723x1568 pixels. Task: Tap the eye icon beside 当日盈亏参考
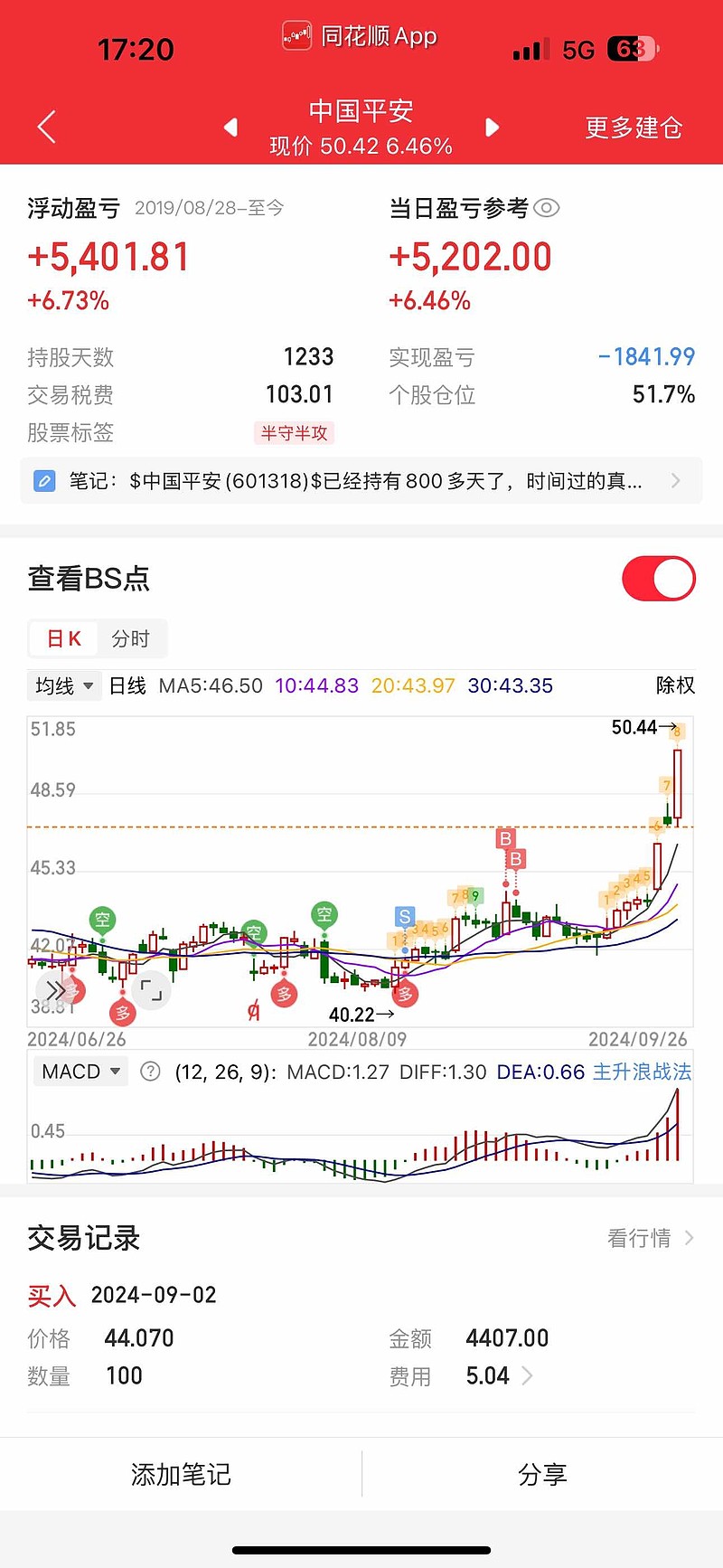click(549, 208)
